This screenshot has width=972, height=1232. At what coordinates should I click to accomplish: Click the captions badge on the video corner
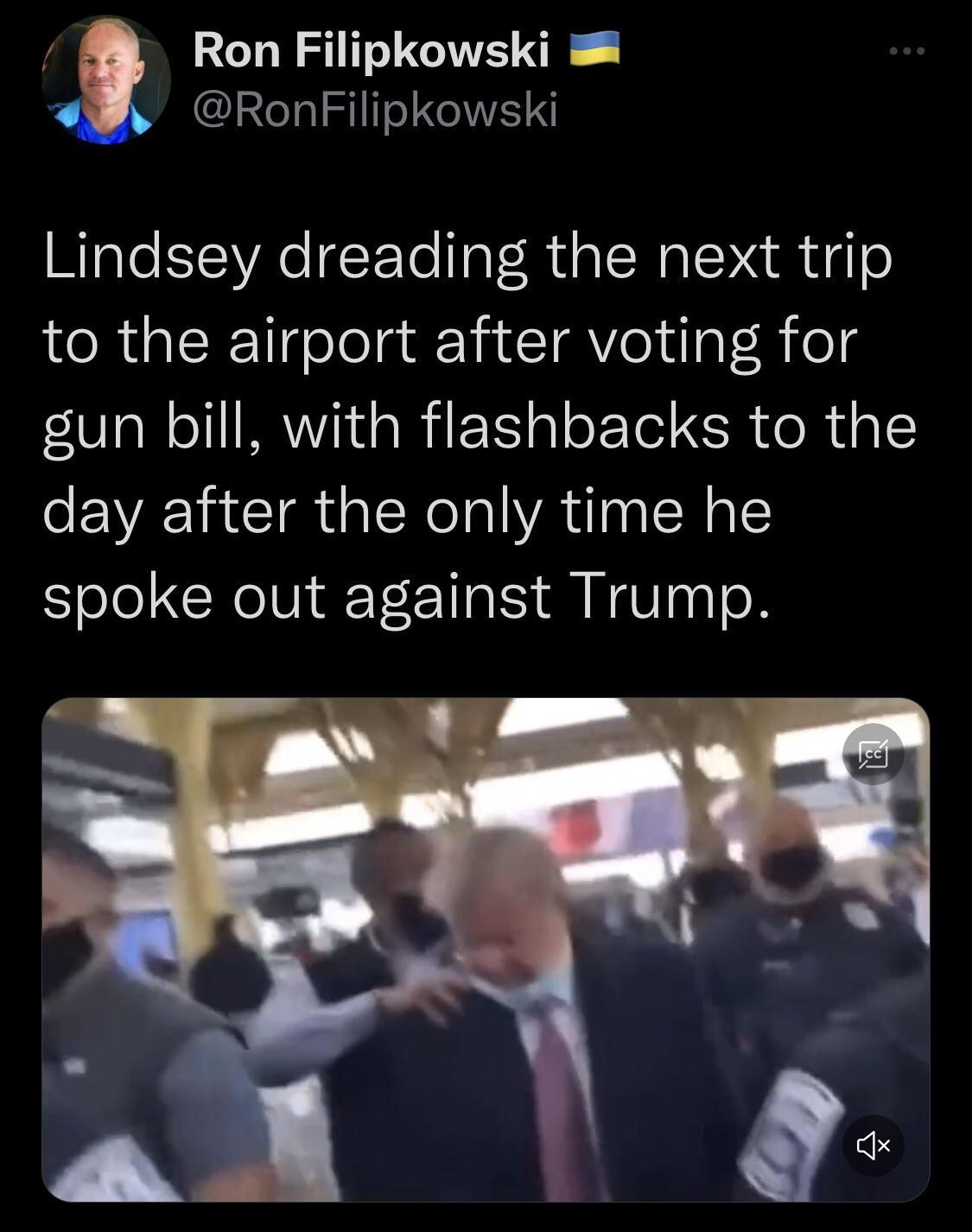click(x=874, y=753)
